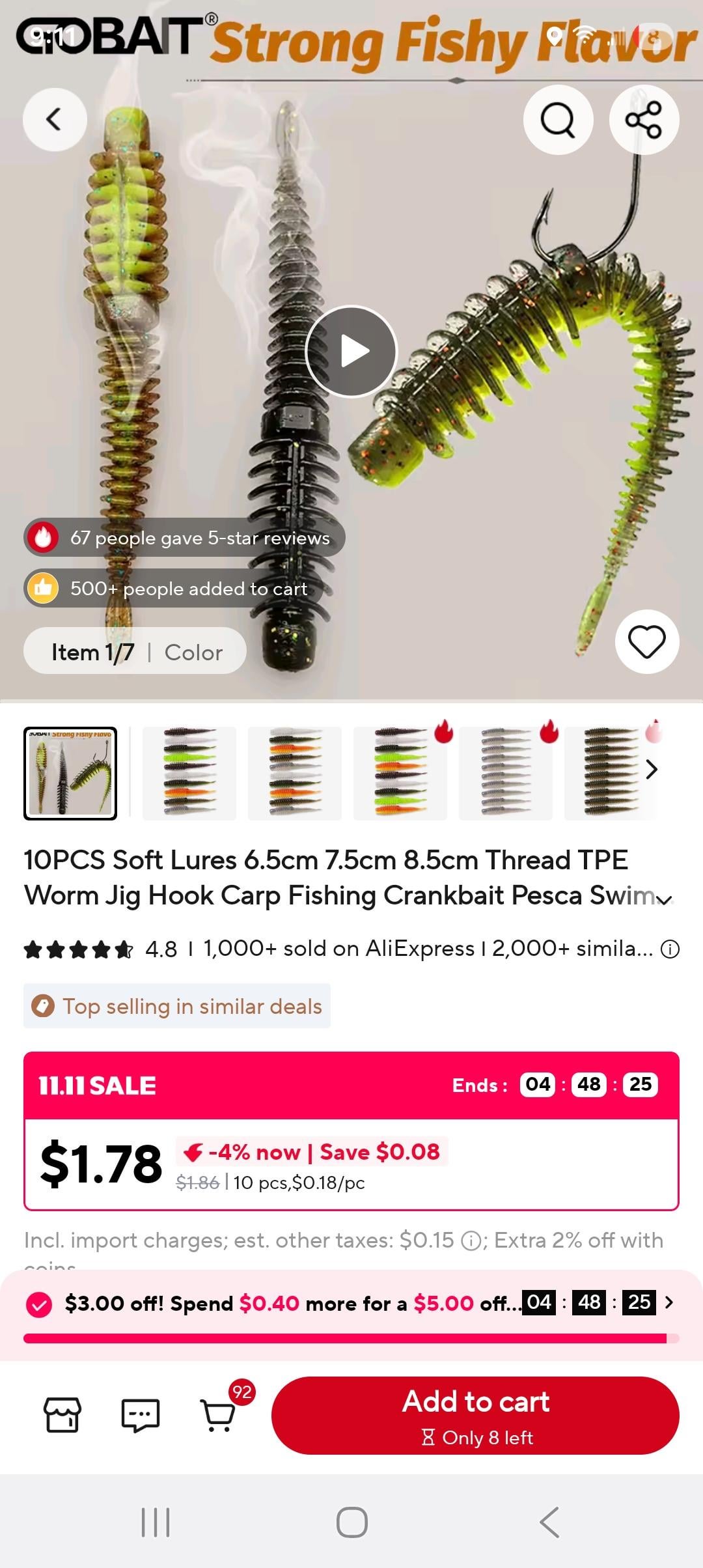The image size is (703, 1568).
Task: Tap the Item 1/7 Color chip
Action: 135,651
